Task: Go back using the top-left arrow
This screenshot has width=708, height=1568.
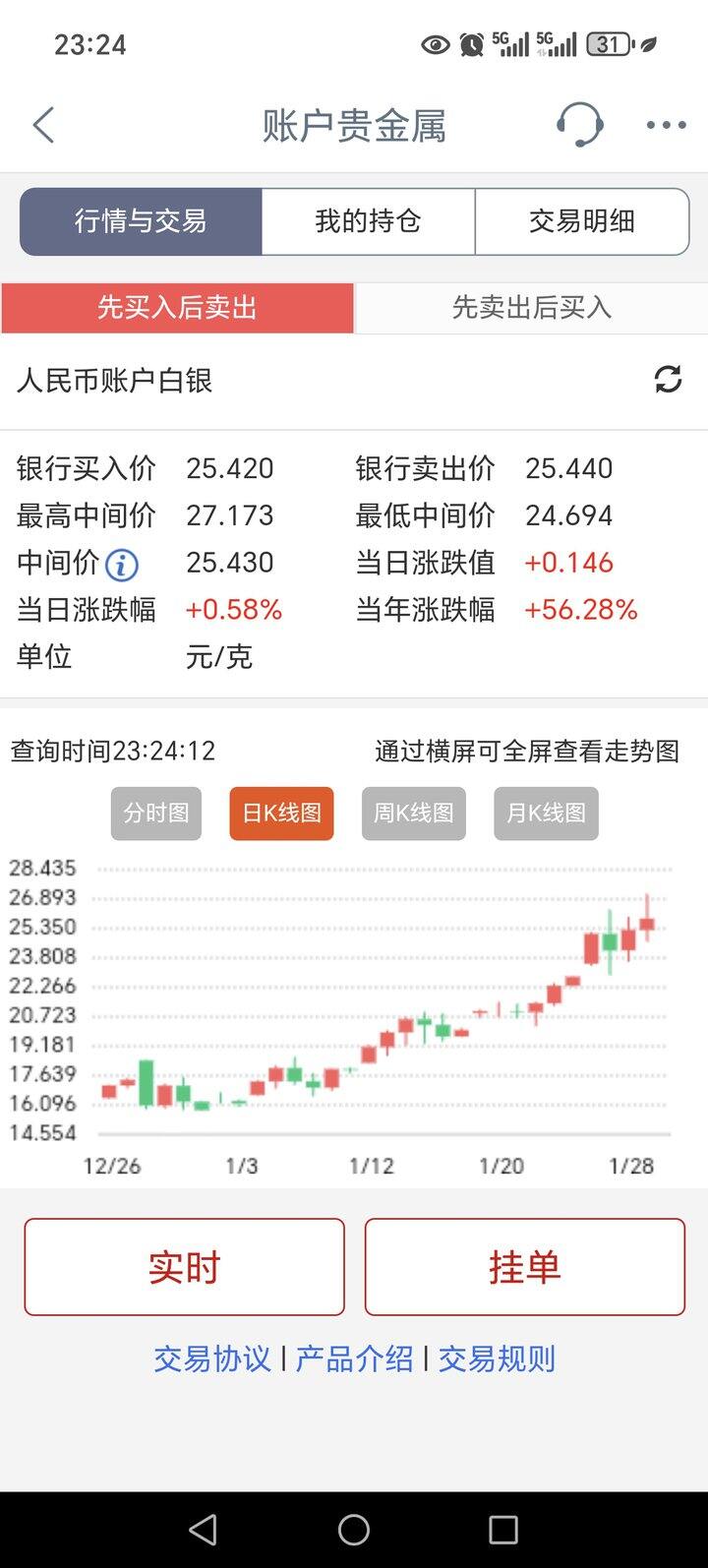Action: (43, 126)
